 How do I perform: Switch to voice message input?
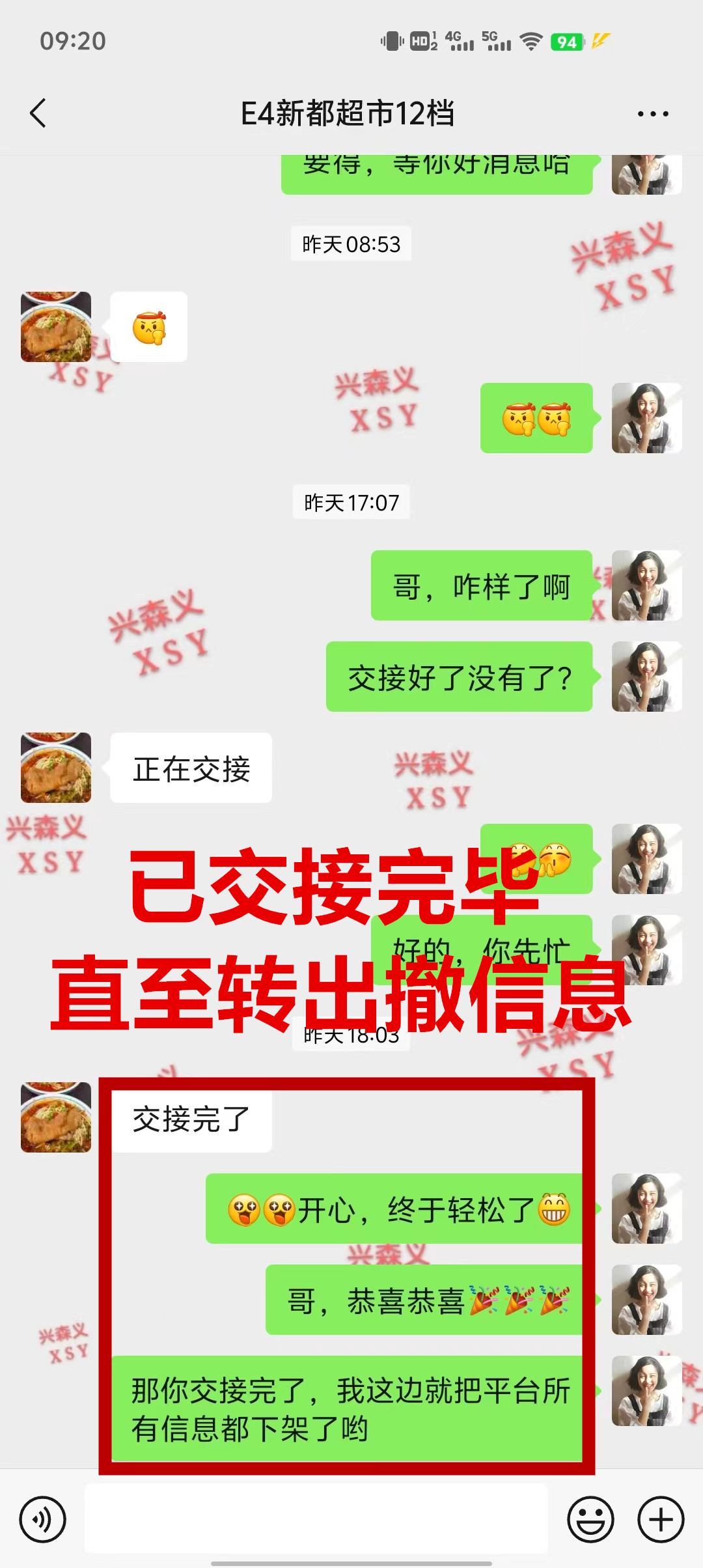tap(42, 1520)
